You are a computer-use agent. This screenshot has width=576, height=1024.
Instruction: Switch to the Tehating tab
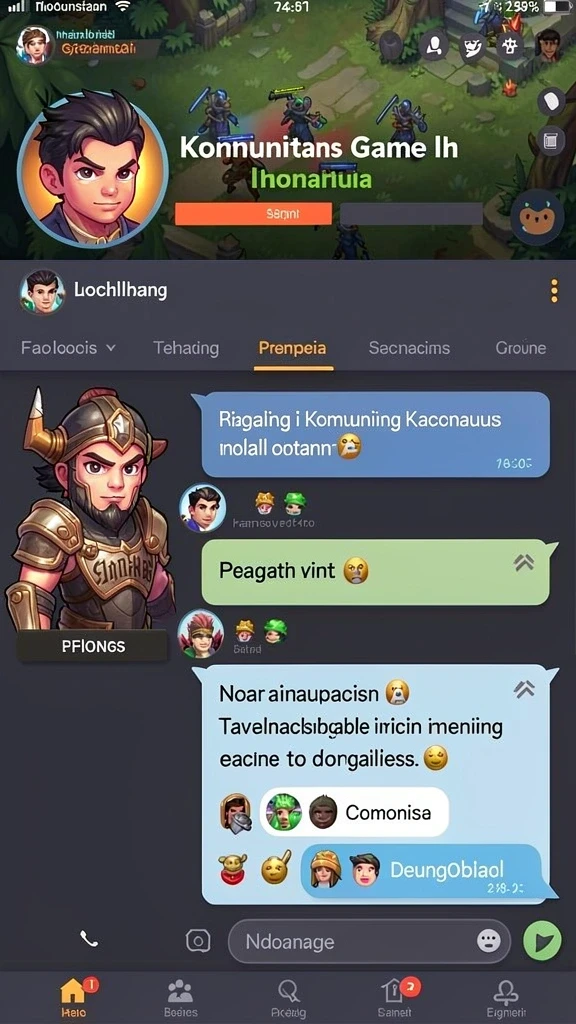tap(186, 348)
